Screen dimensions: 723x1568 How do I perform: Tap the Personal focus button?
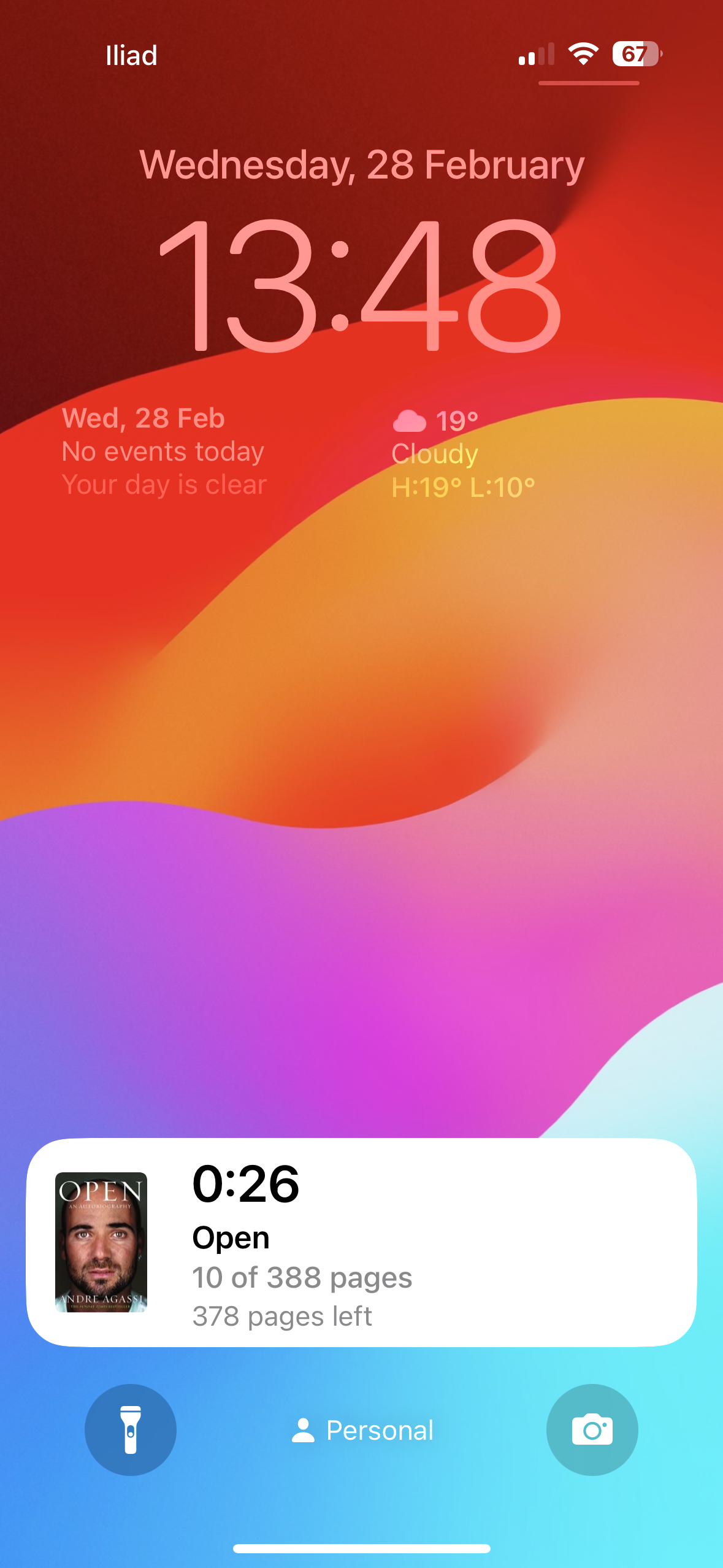click(x=362, y=1430)
